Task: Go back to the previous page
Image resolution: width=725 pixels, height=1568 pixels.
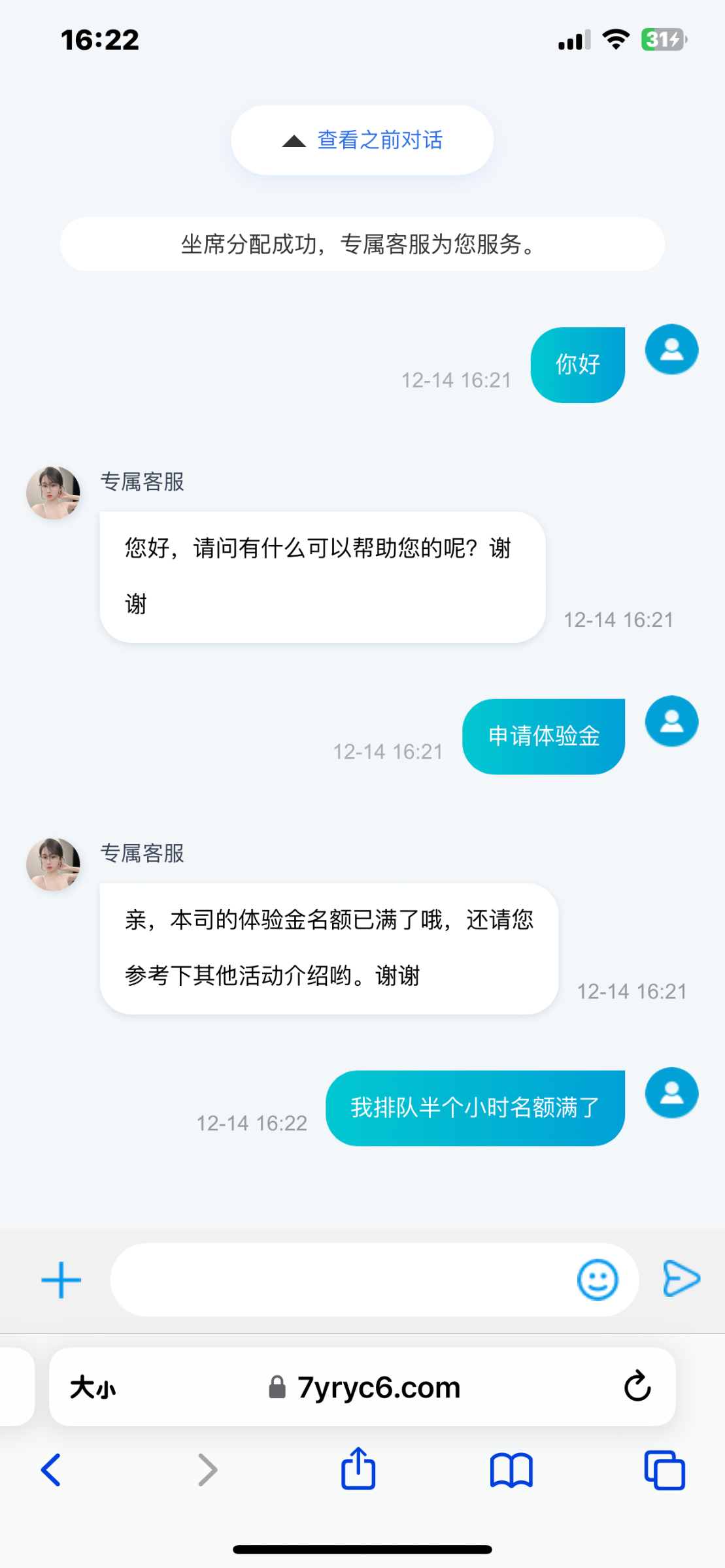Action: (x=51, y=1470)
